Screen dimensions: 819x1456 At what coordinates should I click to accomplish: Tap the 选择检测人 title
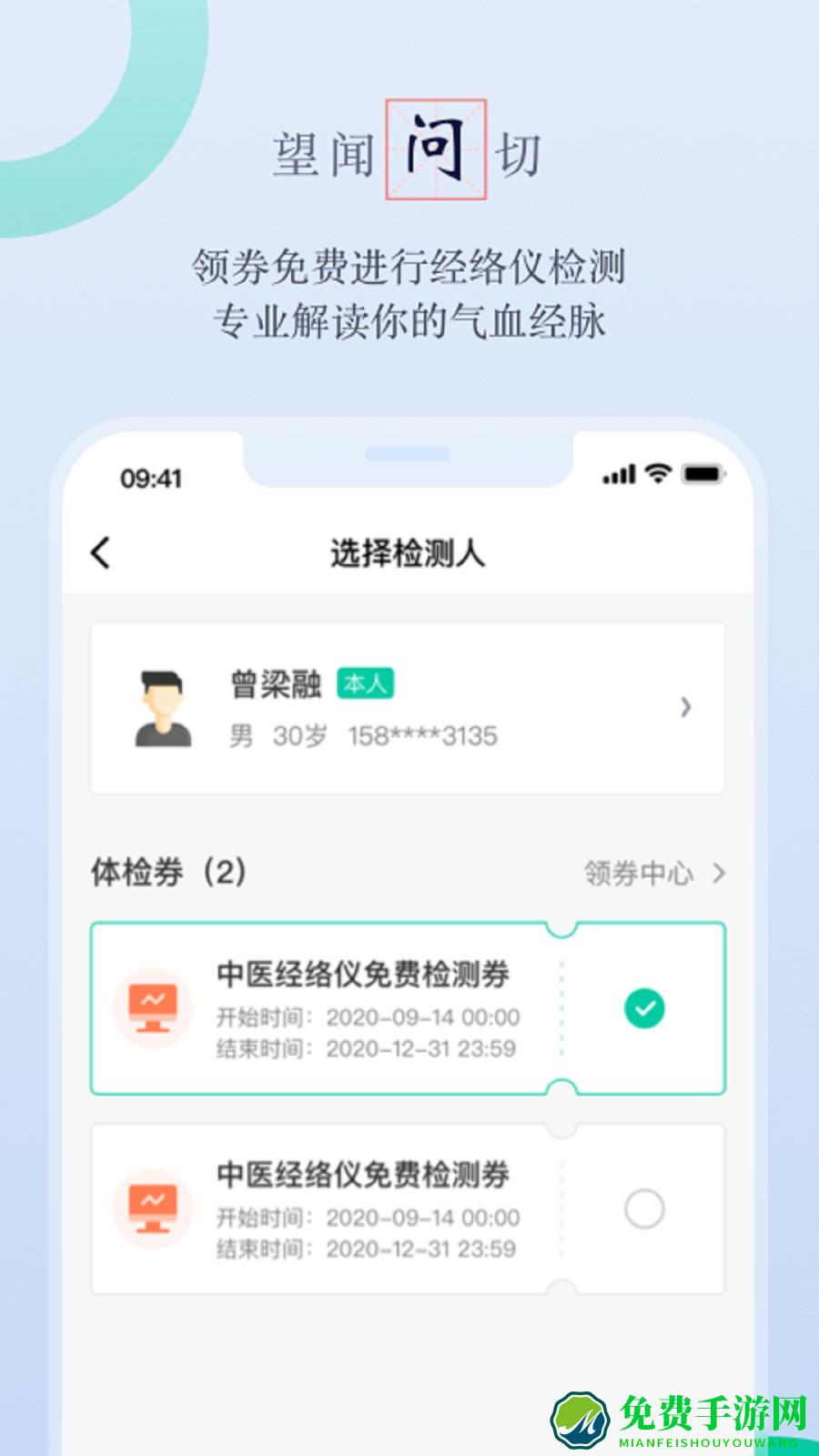coord(409,550)
